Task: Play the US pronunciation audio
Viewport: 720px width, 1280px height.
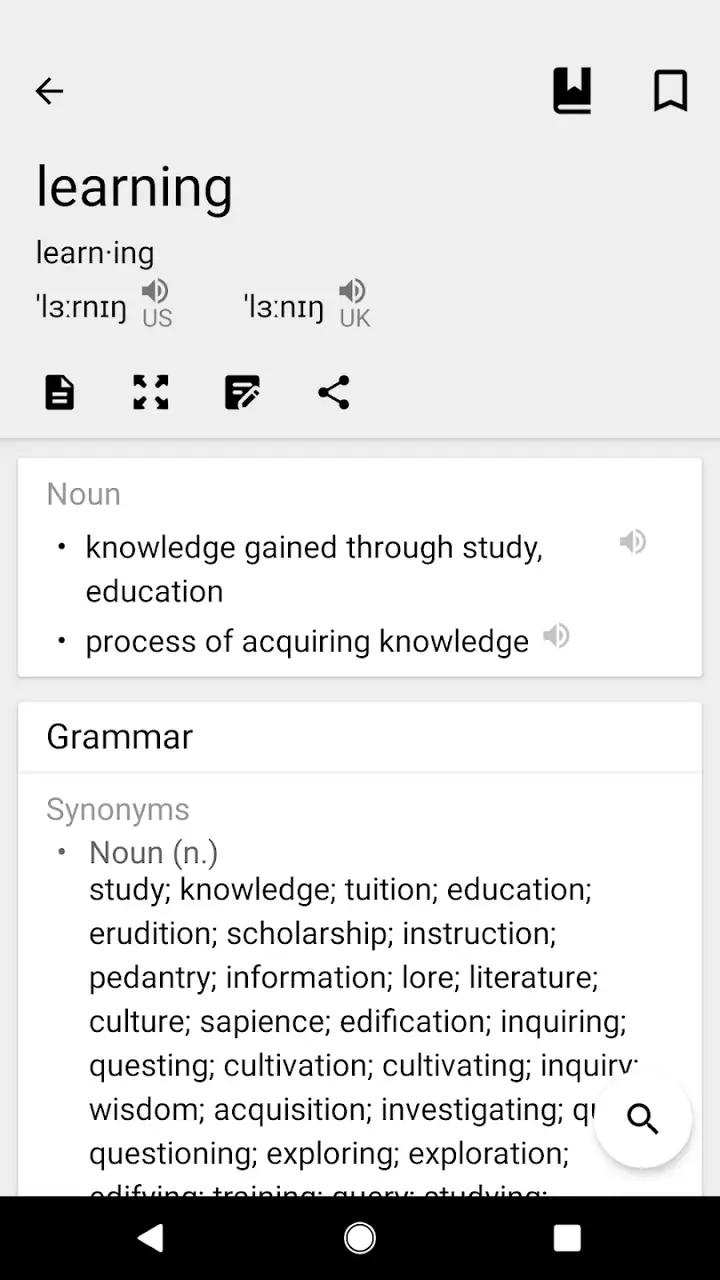Action: coord(156,303)
